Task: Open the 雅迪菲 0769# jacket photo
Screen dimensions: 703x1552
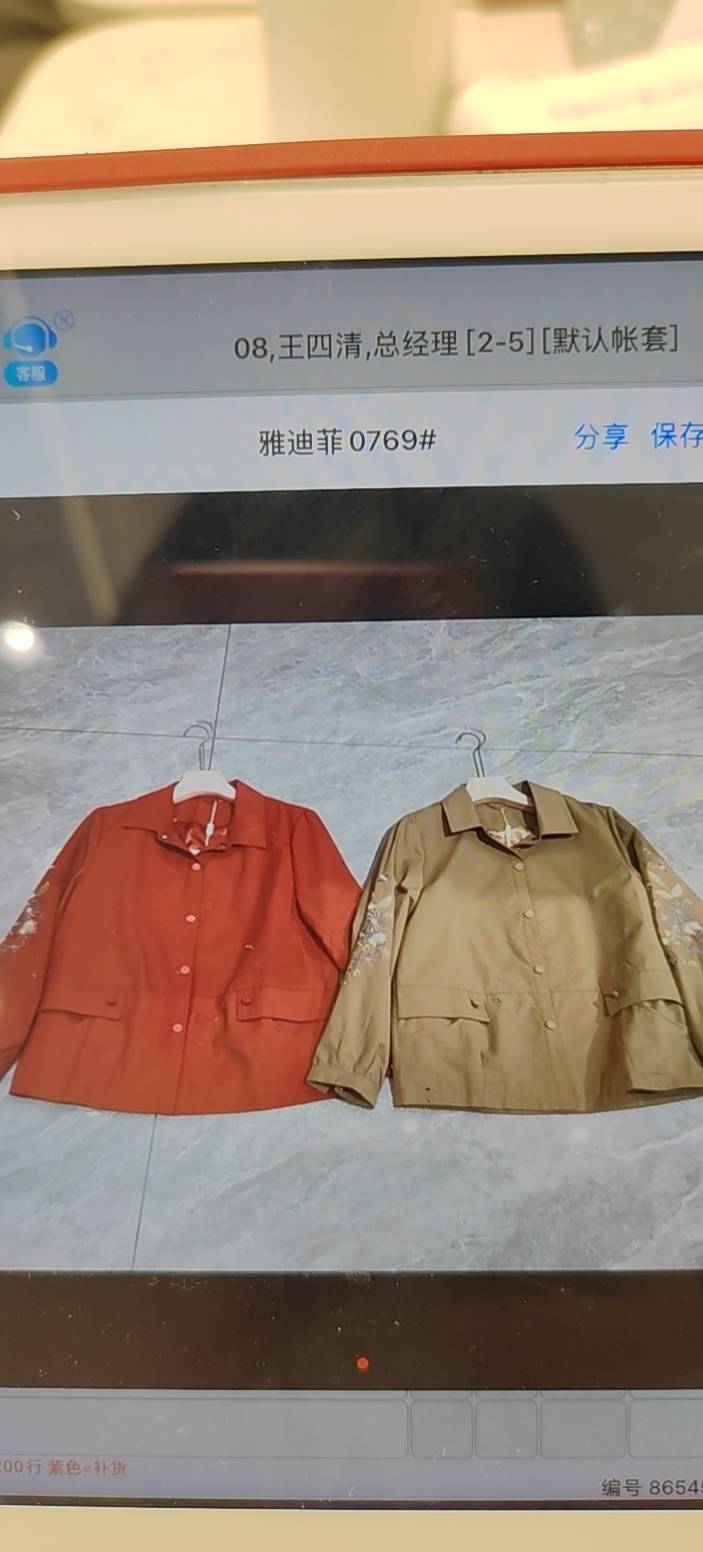Action: (x=351, y=945)
